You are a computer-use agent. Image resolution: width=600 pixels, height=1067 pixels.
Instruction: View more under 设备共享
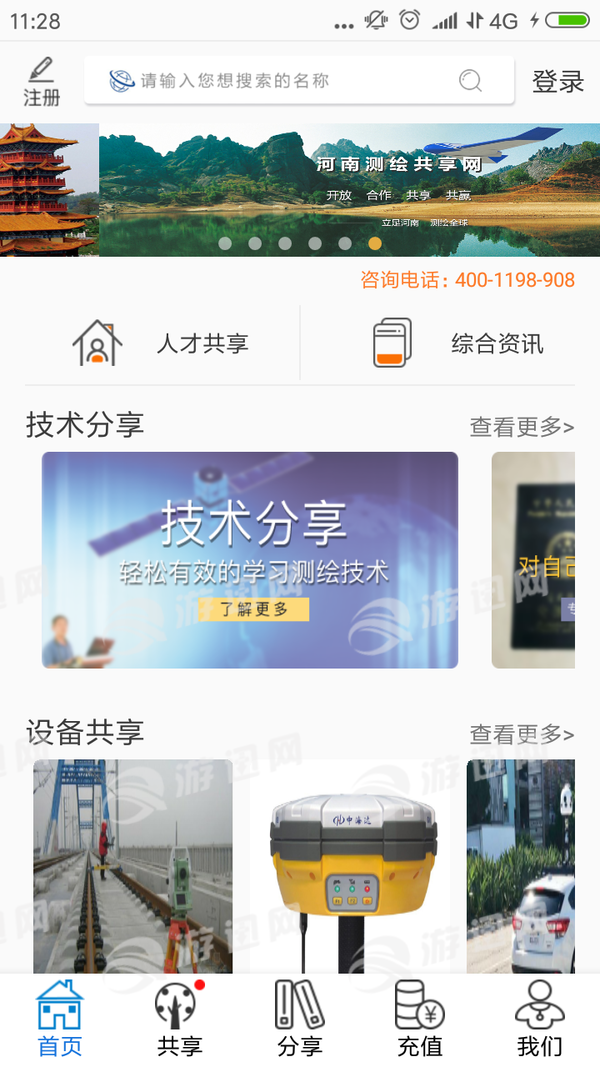521,735
